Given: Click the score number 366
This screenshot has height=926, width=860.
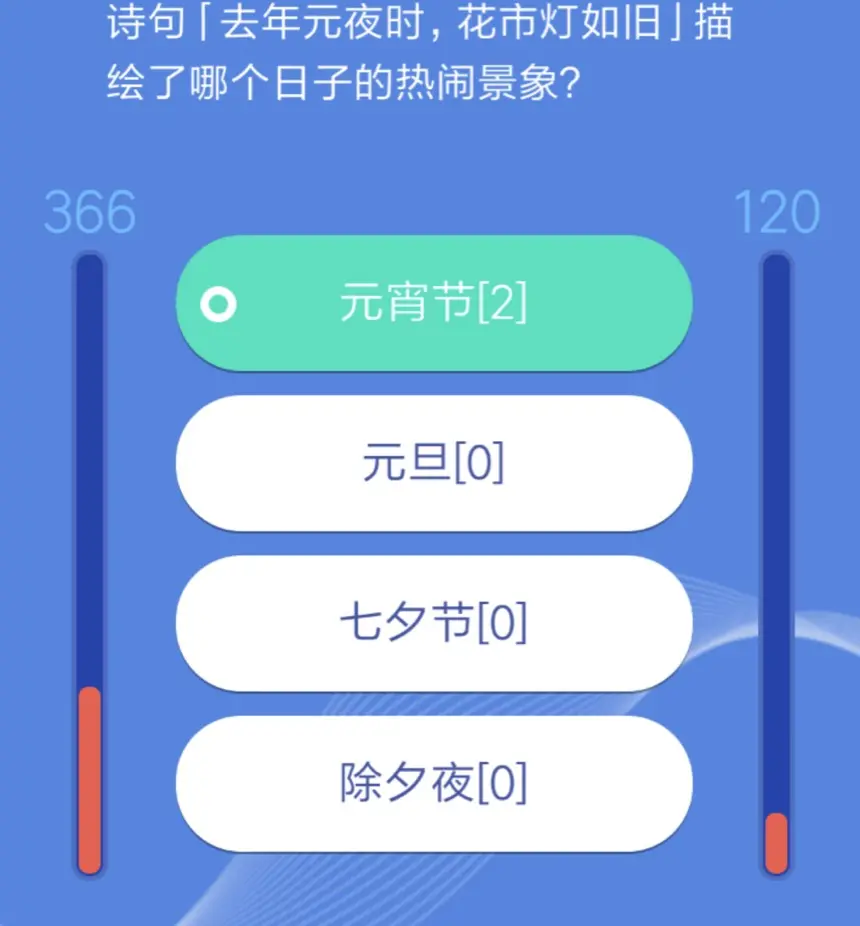Looking at the screenshot, I should click(90, 210).
